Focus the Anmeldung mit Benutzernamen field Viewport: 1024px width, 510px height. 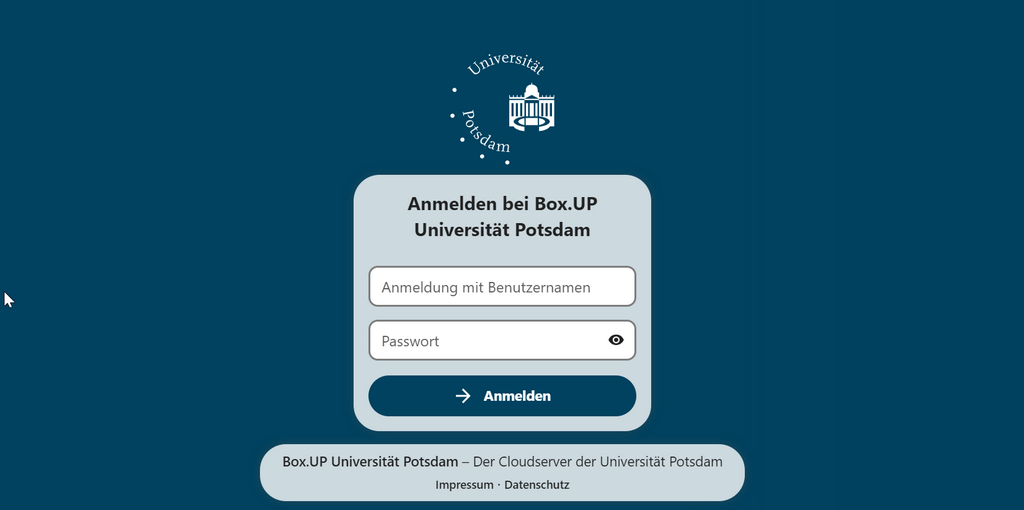(502, 287)
